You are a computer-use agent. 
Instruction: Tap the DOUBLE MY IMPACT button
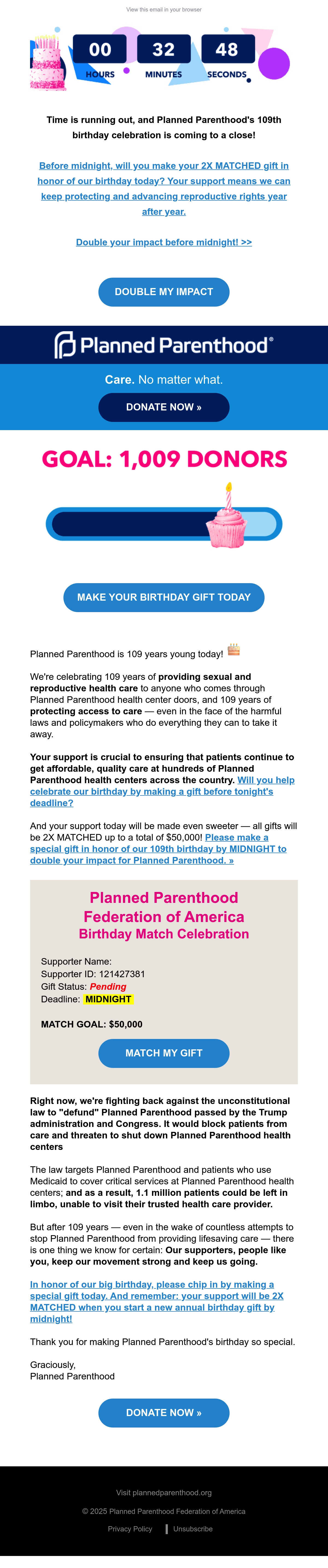click(x=164, y=292)
